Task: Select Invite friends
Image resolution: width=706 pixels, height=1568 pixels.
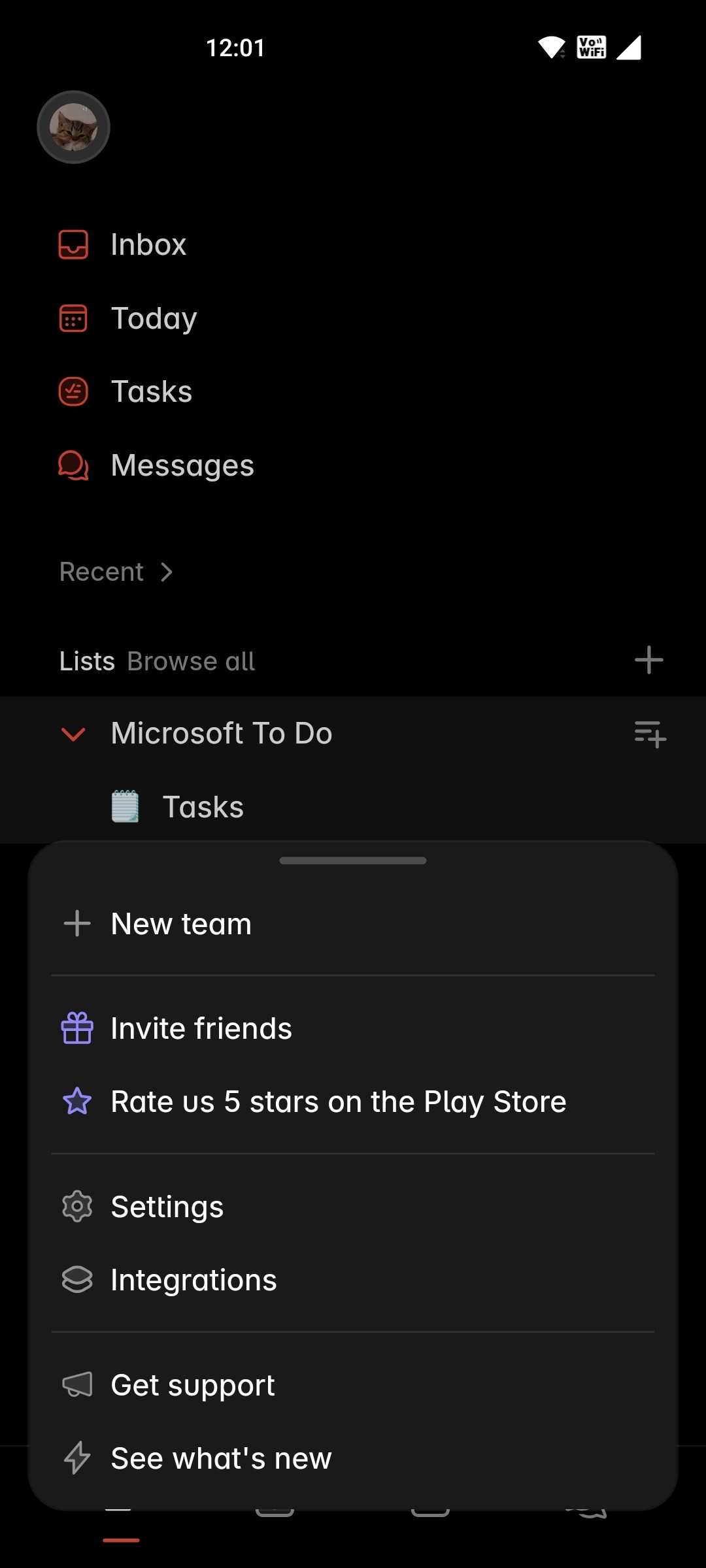Action: pos(201,1028)
